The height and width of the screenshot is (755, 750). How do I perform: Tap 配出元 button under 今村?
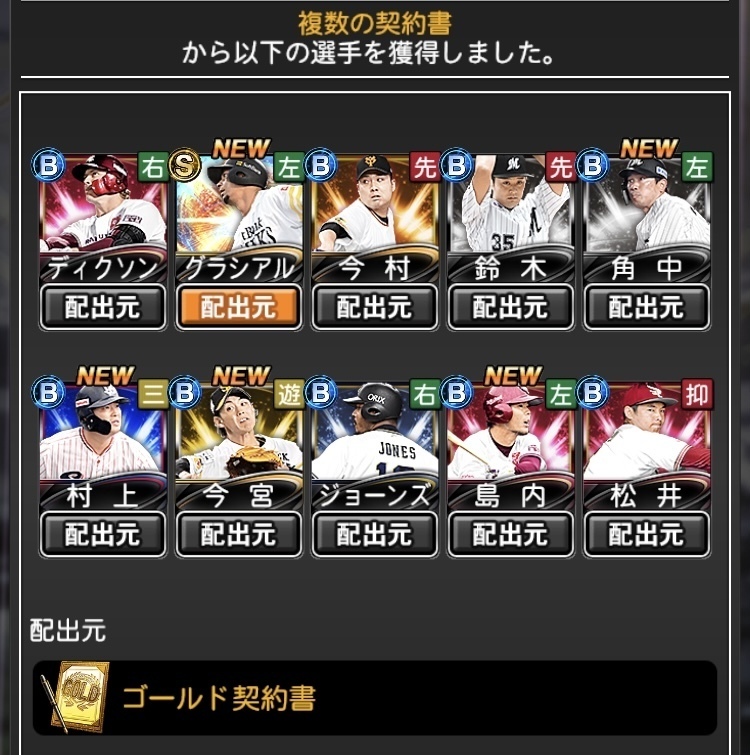click(375, 307)
